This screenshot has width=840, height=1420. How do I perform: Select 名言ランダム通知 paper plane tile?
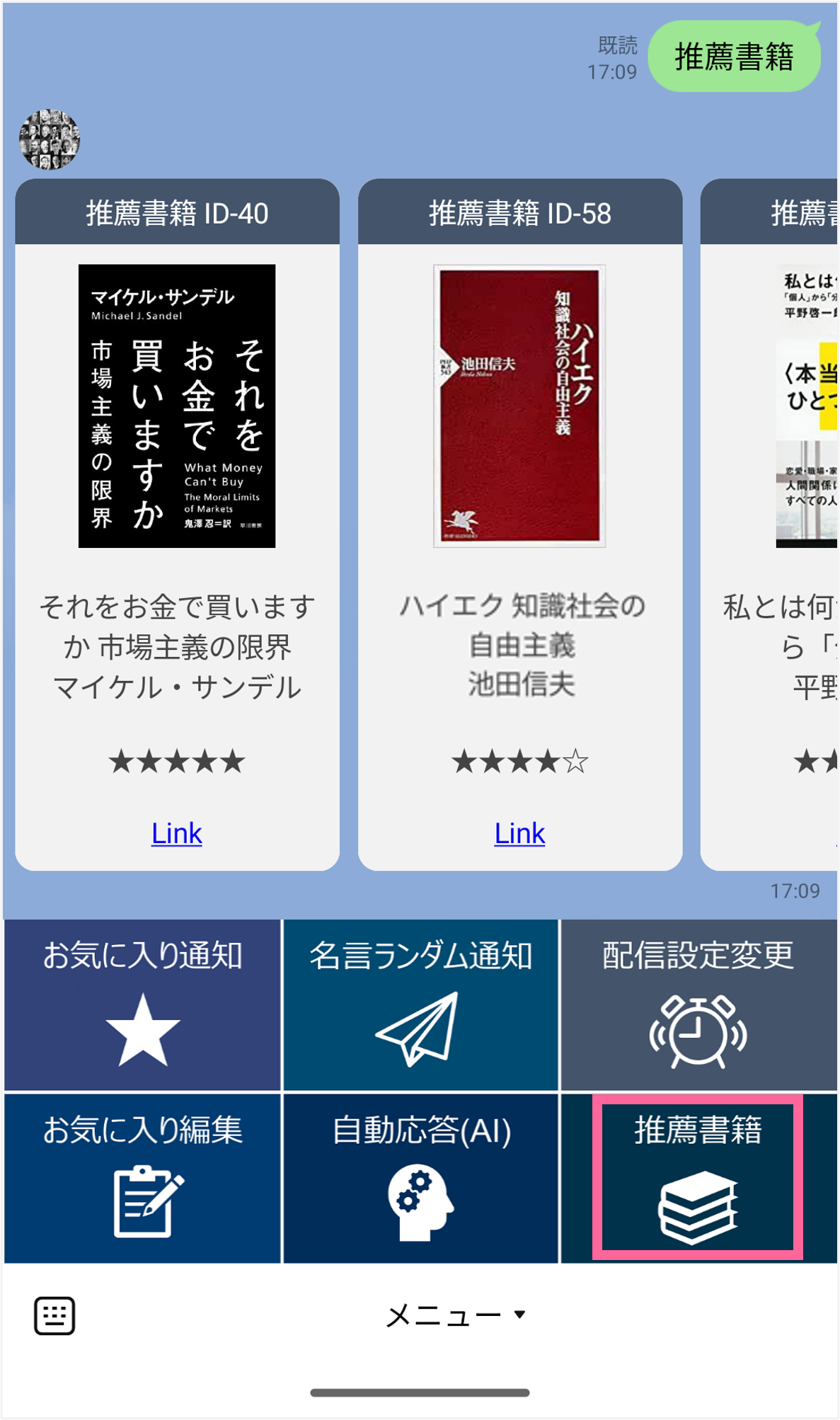click(x=420, y=1005)
